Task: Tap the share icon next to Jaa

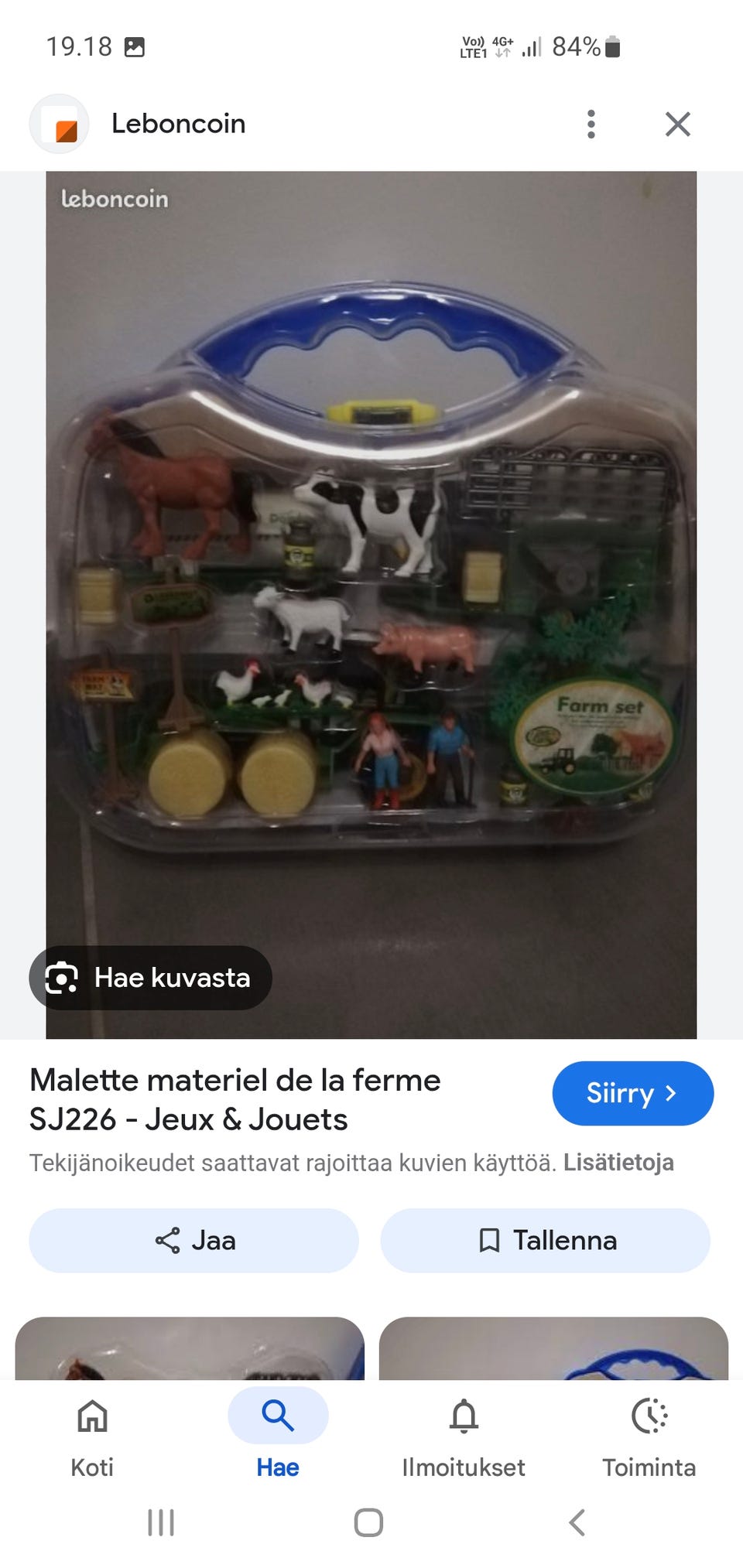Action: tap(167, 1240)
